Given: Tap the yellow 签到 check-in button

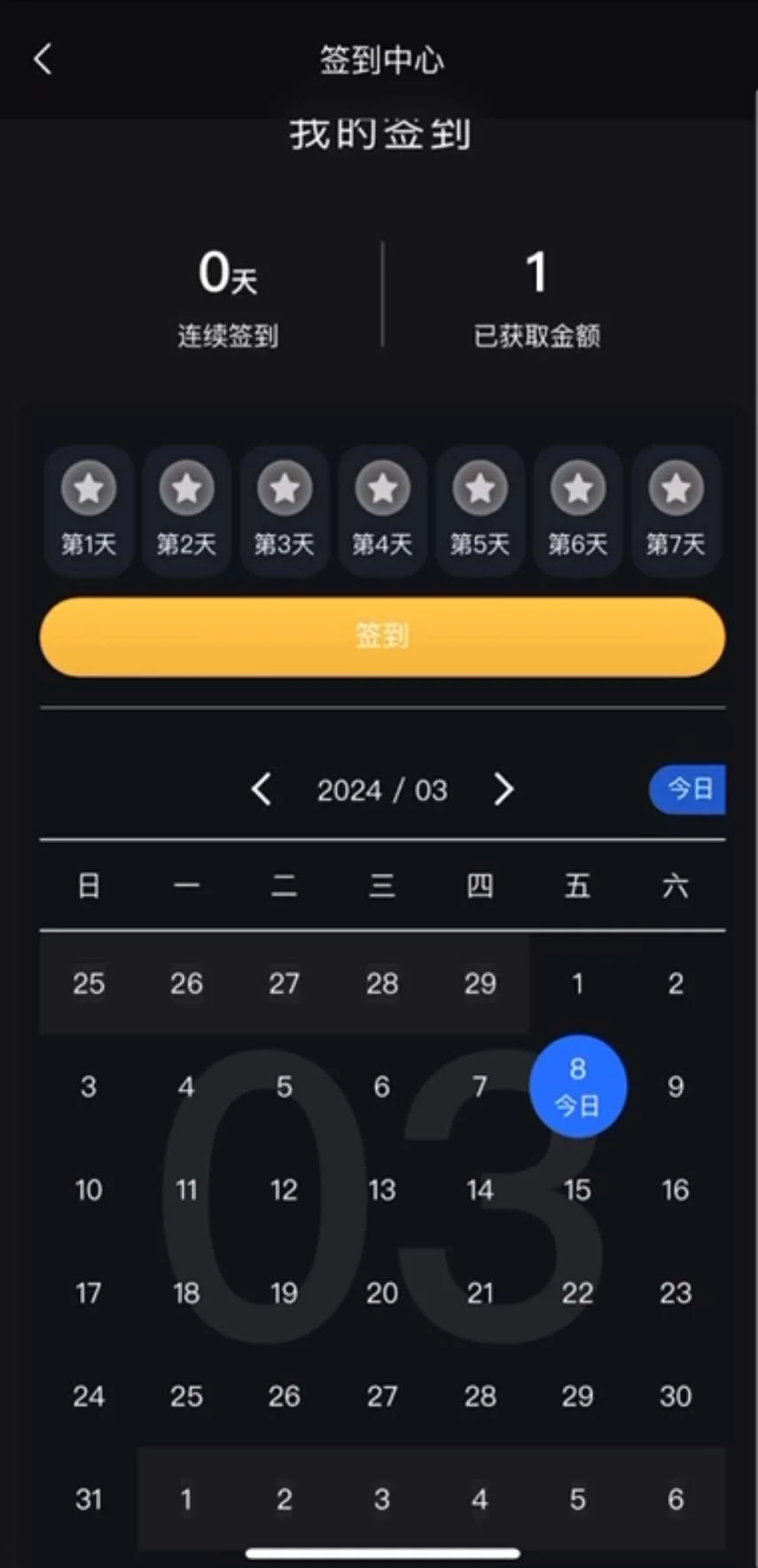Looking at the screenshot, I should pos(382,636).
